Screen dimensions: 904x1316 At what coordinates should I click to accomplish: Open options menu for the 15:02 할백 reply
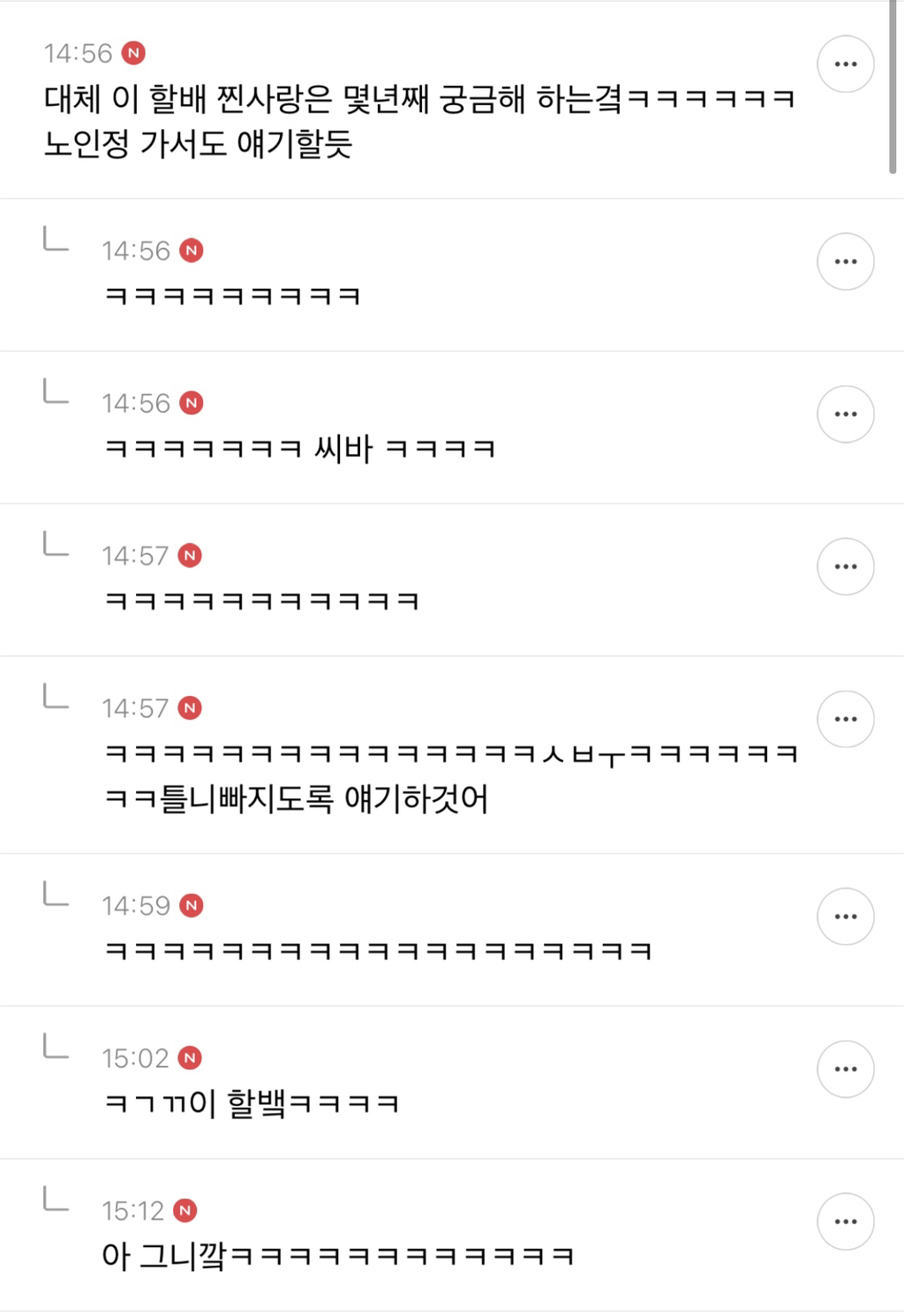(845, 1070)
